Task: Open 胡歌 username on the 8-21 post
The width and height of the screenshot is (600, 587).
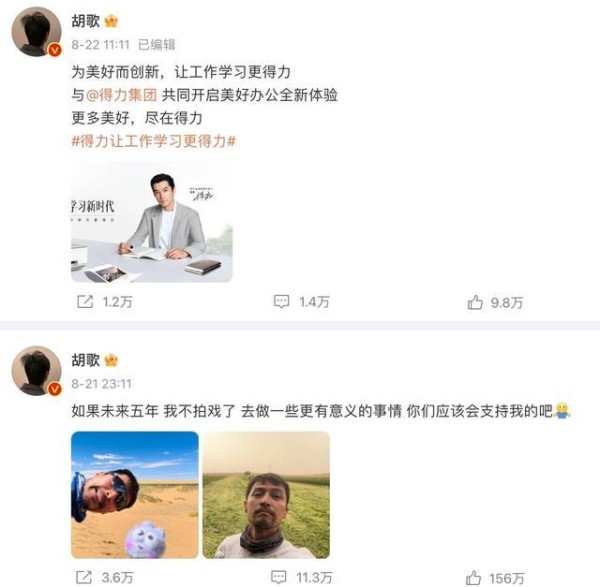Action: pyautogui.click(x=85, y=360)
